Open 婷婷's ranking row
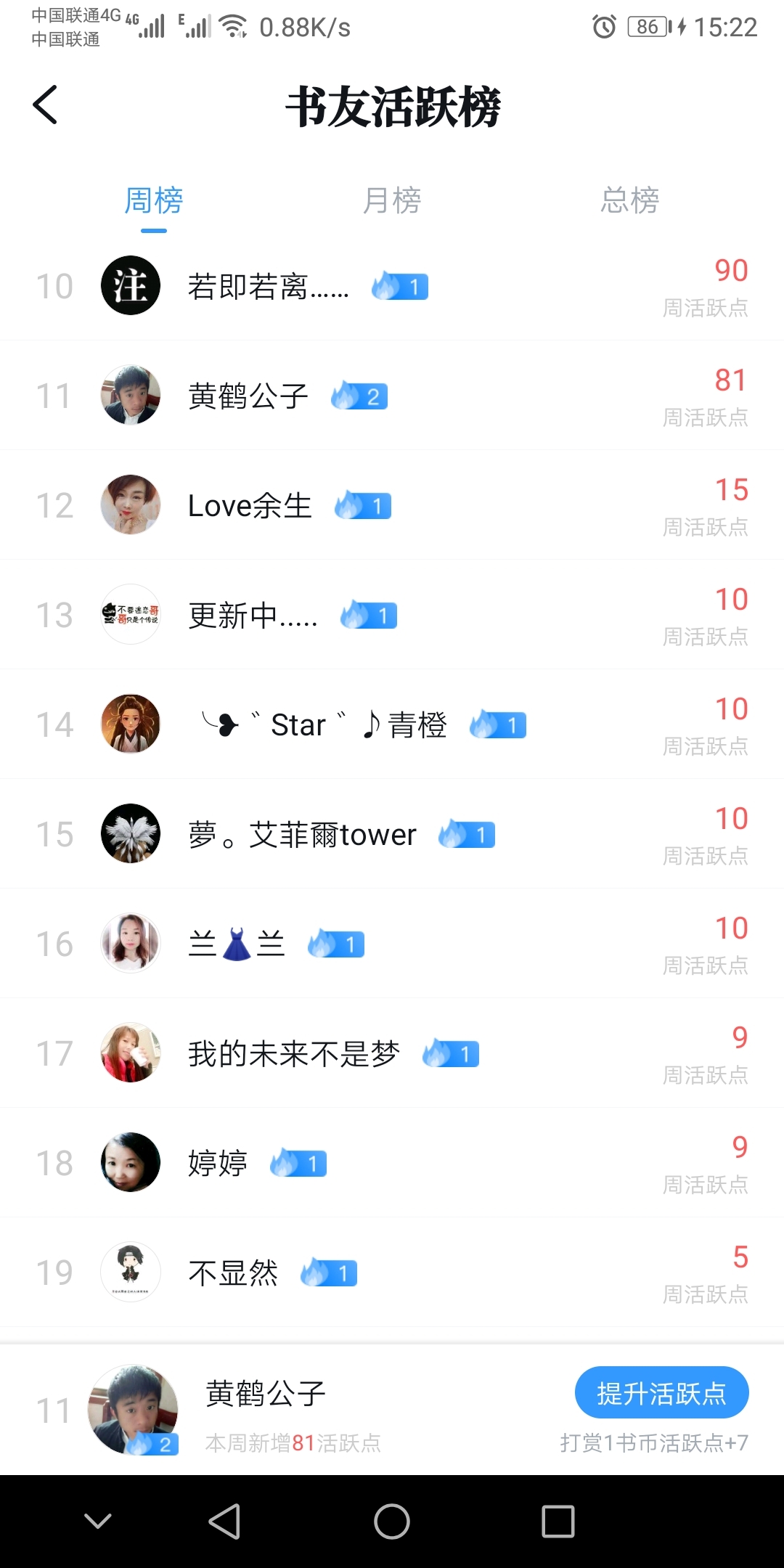Image resolution: width=784 pixels, height=1568 pixels. coord(392,1163)
